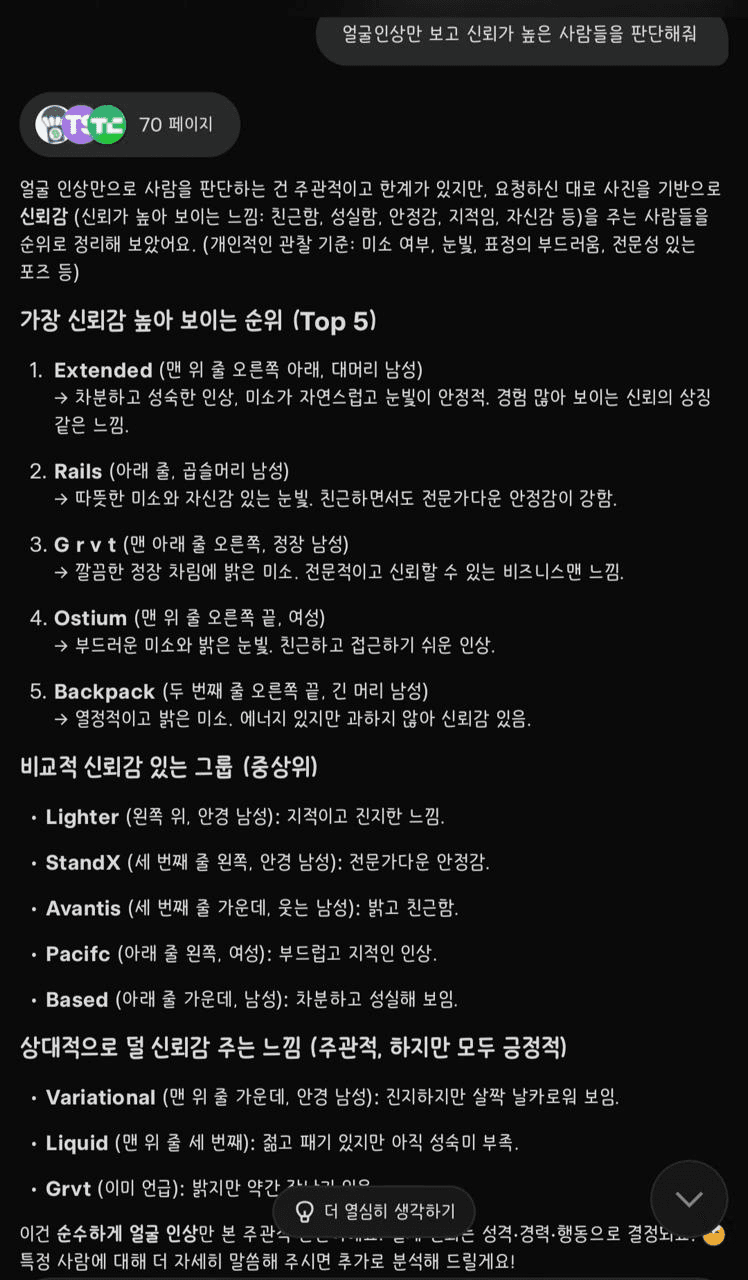Tap the 더 열심히 생각하기 button

pos(374,1211)
